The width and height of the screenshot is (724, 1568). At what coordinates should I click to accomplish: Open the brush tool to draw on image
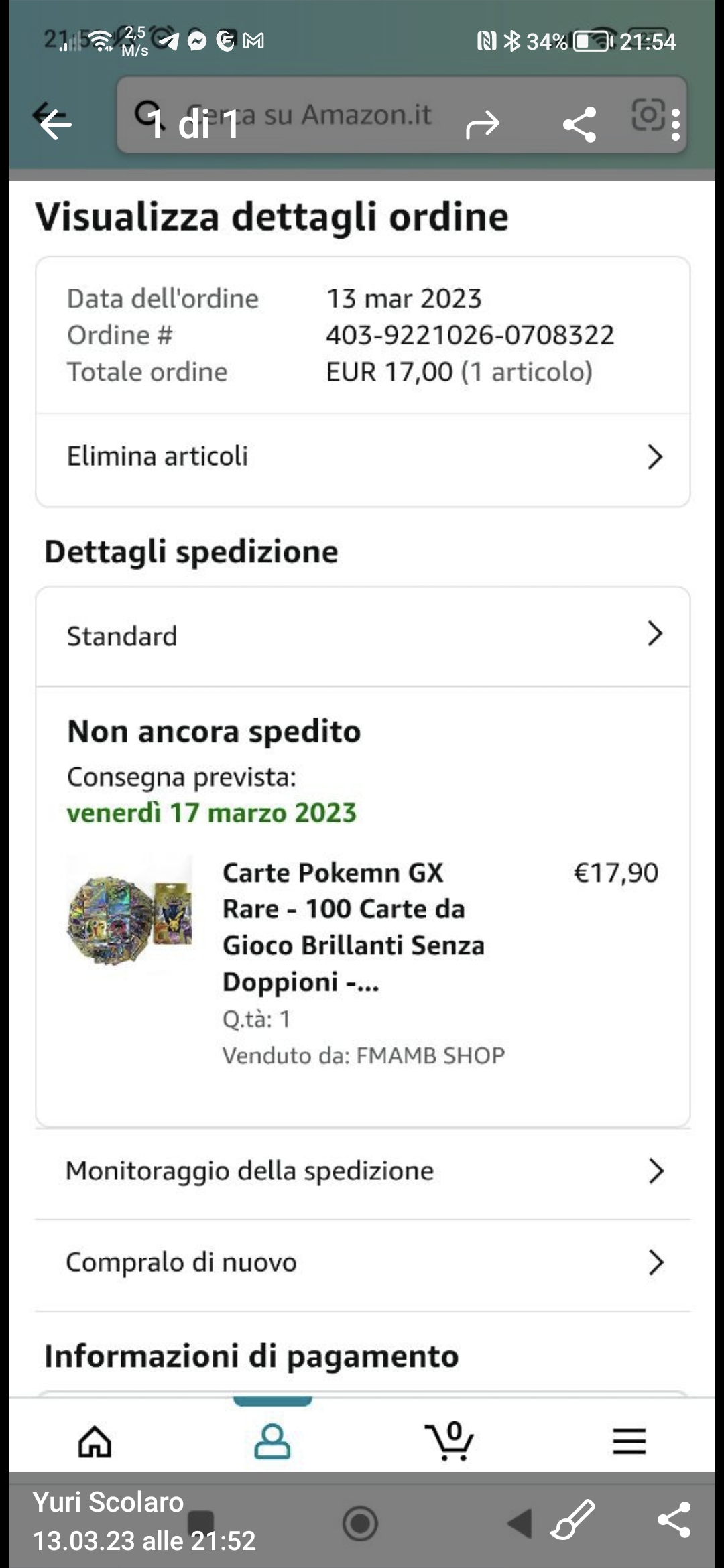point(573,1518)
